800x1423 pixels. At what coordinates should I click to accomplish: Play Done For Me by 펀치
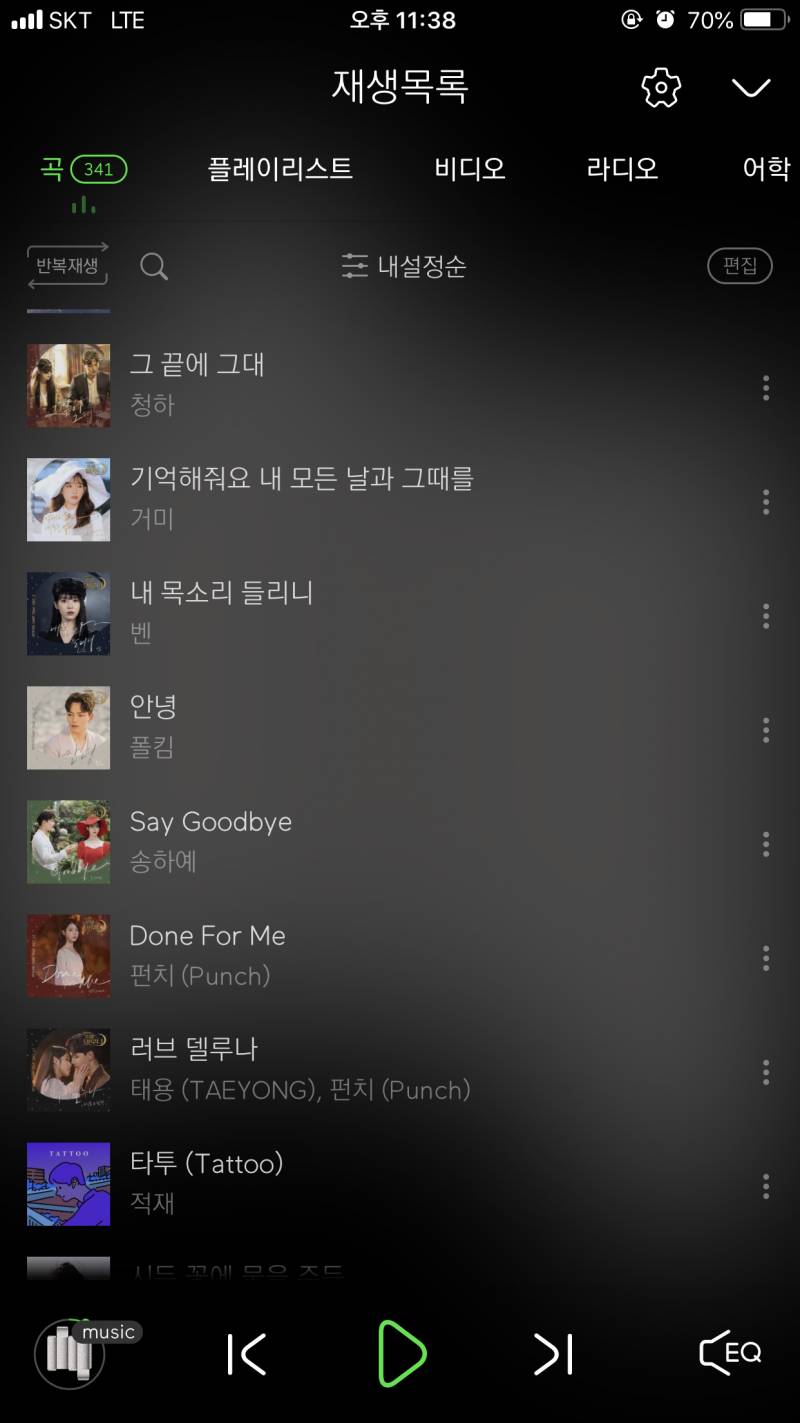coord(207,937)
